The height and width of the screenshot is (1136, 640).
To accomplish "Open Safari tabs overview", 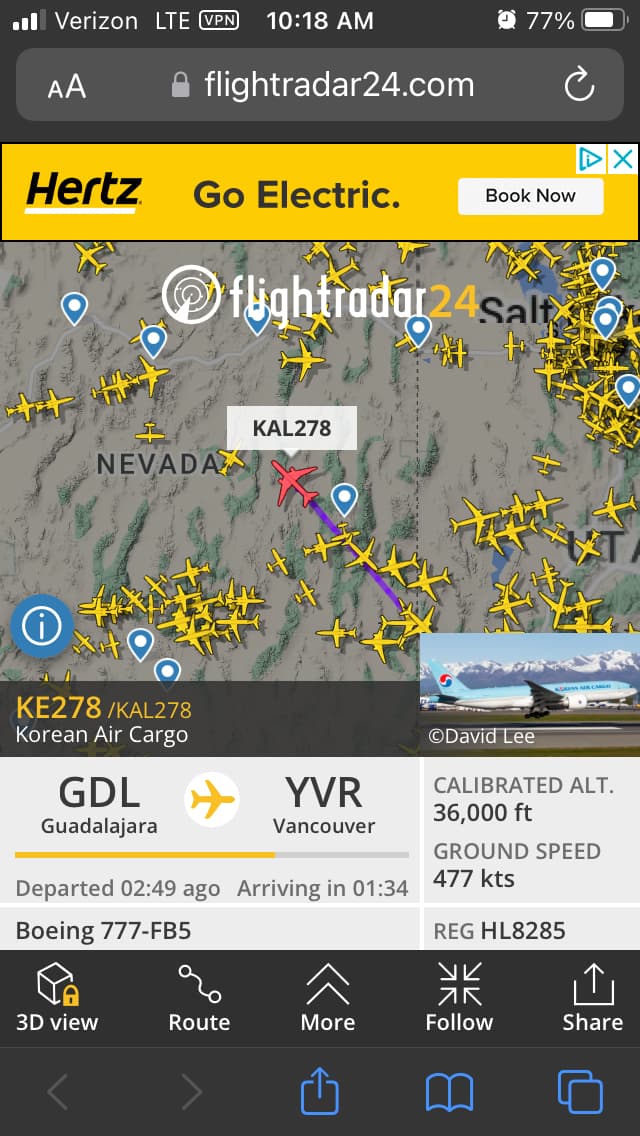I will (x=580, y=1091).
